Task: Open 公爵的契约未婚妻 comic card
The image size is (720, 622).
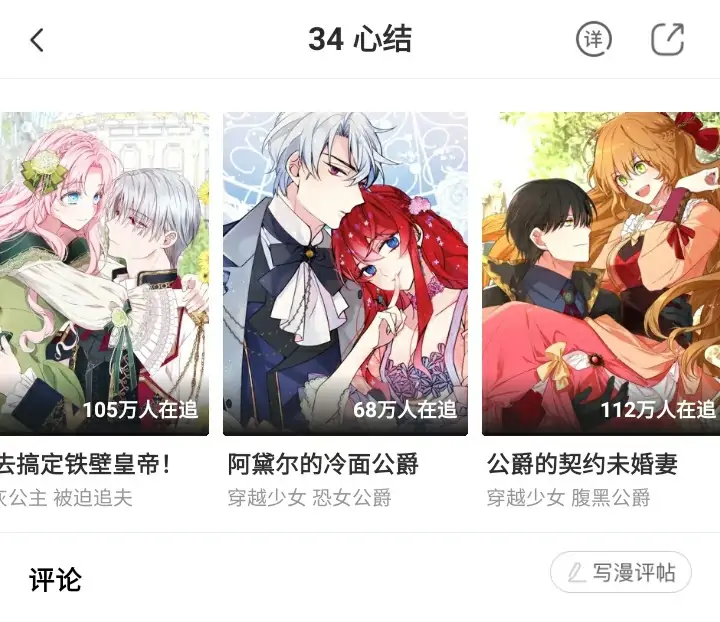Action: tap(600, 275)
